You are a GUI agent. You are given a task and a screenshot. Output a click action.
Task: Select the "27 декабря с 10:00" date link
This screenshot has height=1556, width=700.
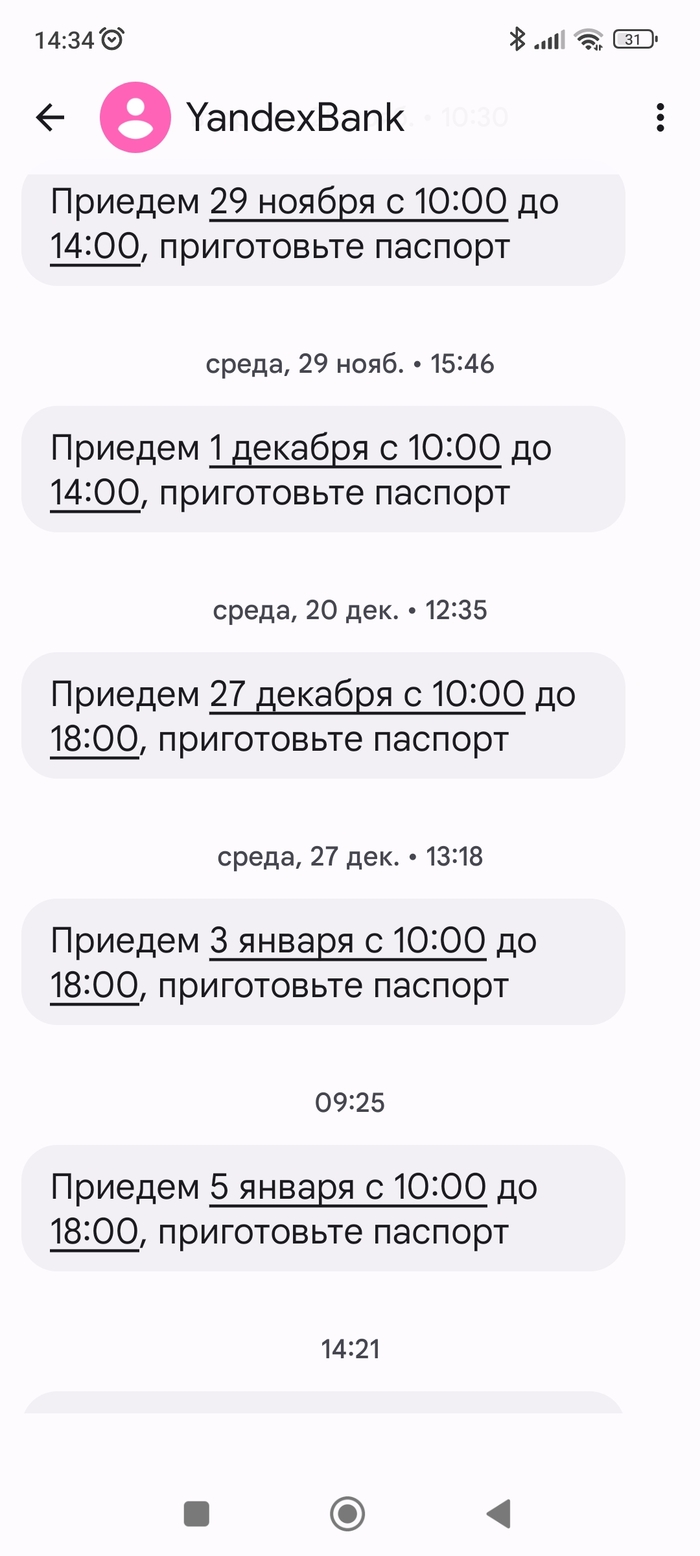point(366,695)
